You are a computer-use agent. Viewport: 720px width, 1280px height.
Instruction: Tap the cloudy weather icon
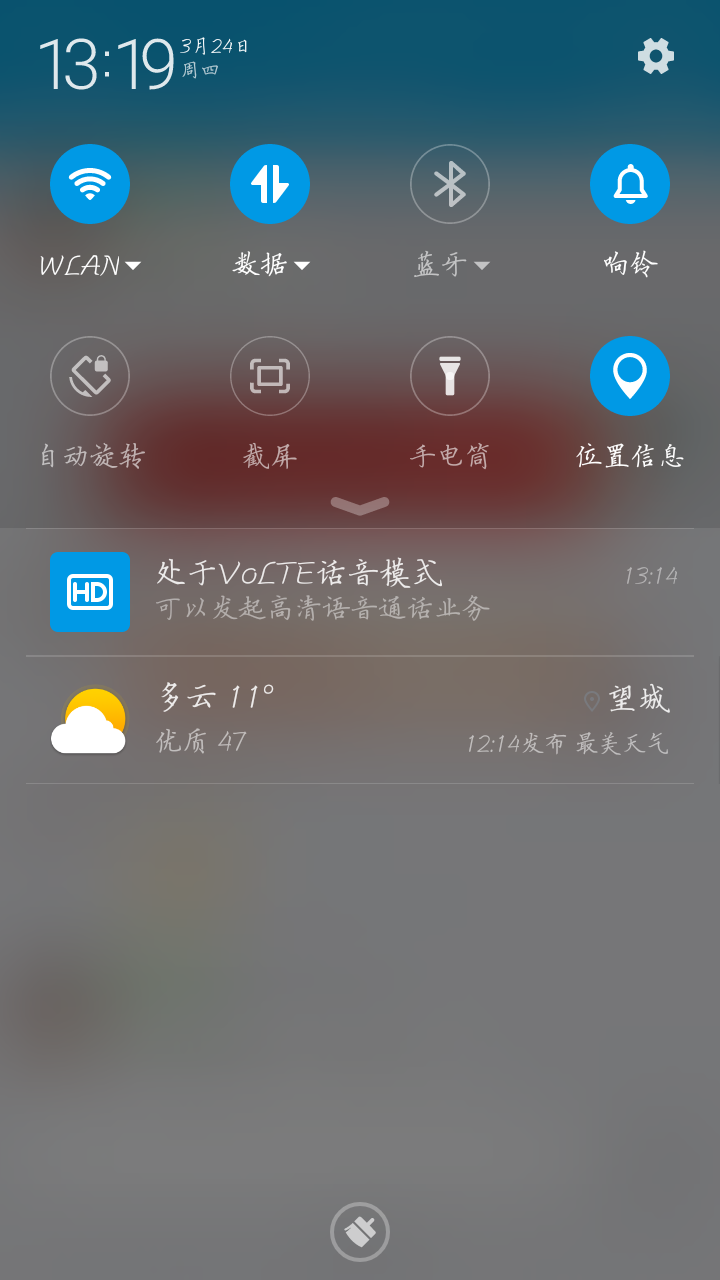[x=88, y=718]
